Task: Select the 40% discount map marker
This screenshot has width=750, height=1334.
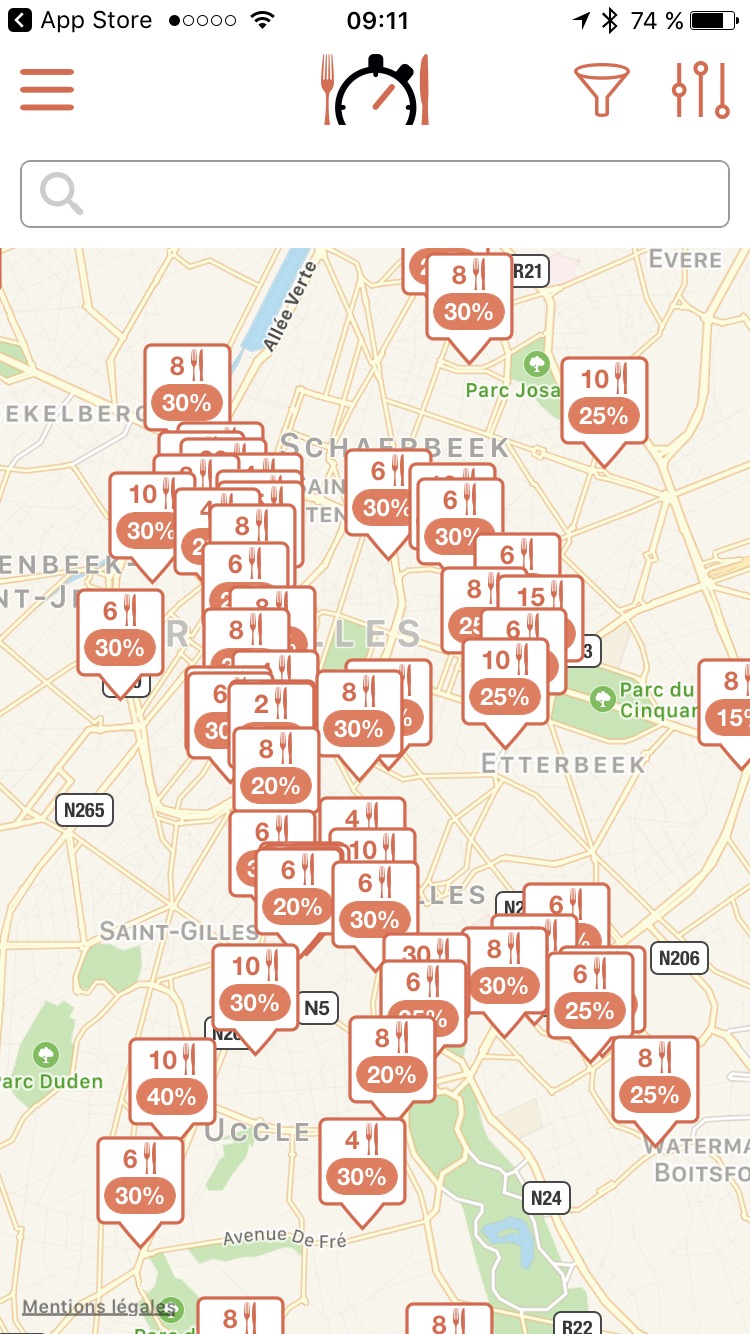Action: click(171, 1081)
